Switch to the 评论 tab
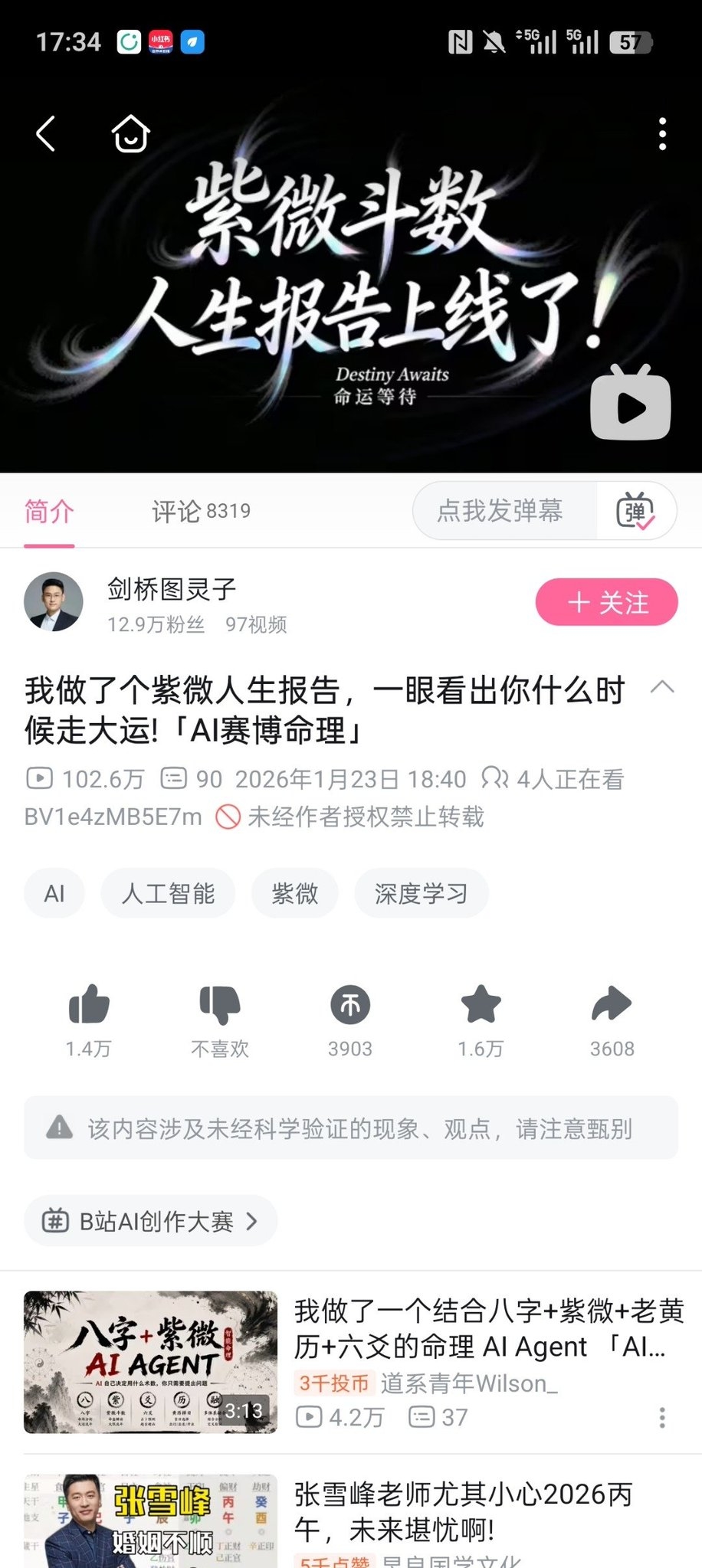The image size is (702, 1568). [x=201, y=511]
